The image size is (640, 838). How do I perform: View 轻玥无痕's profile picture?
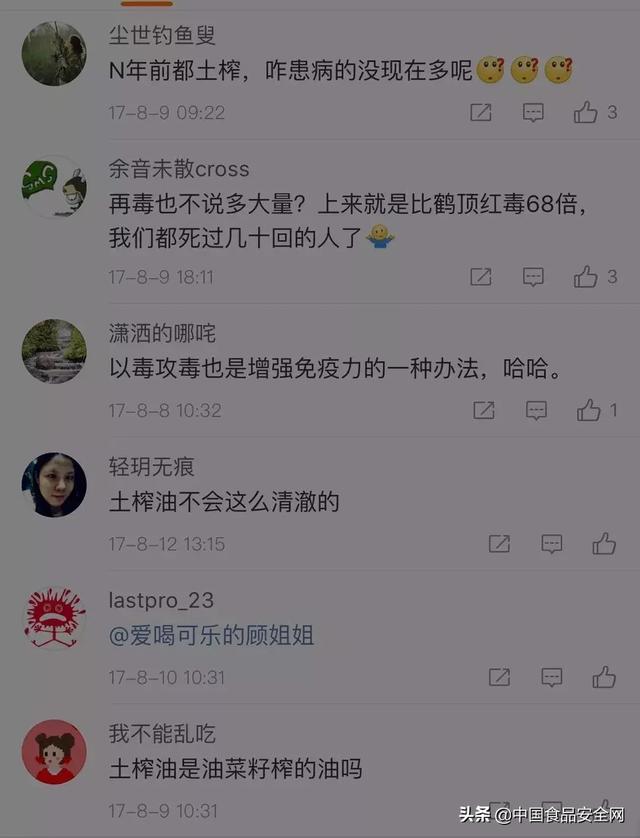click(54, 485)
